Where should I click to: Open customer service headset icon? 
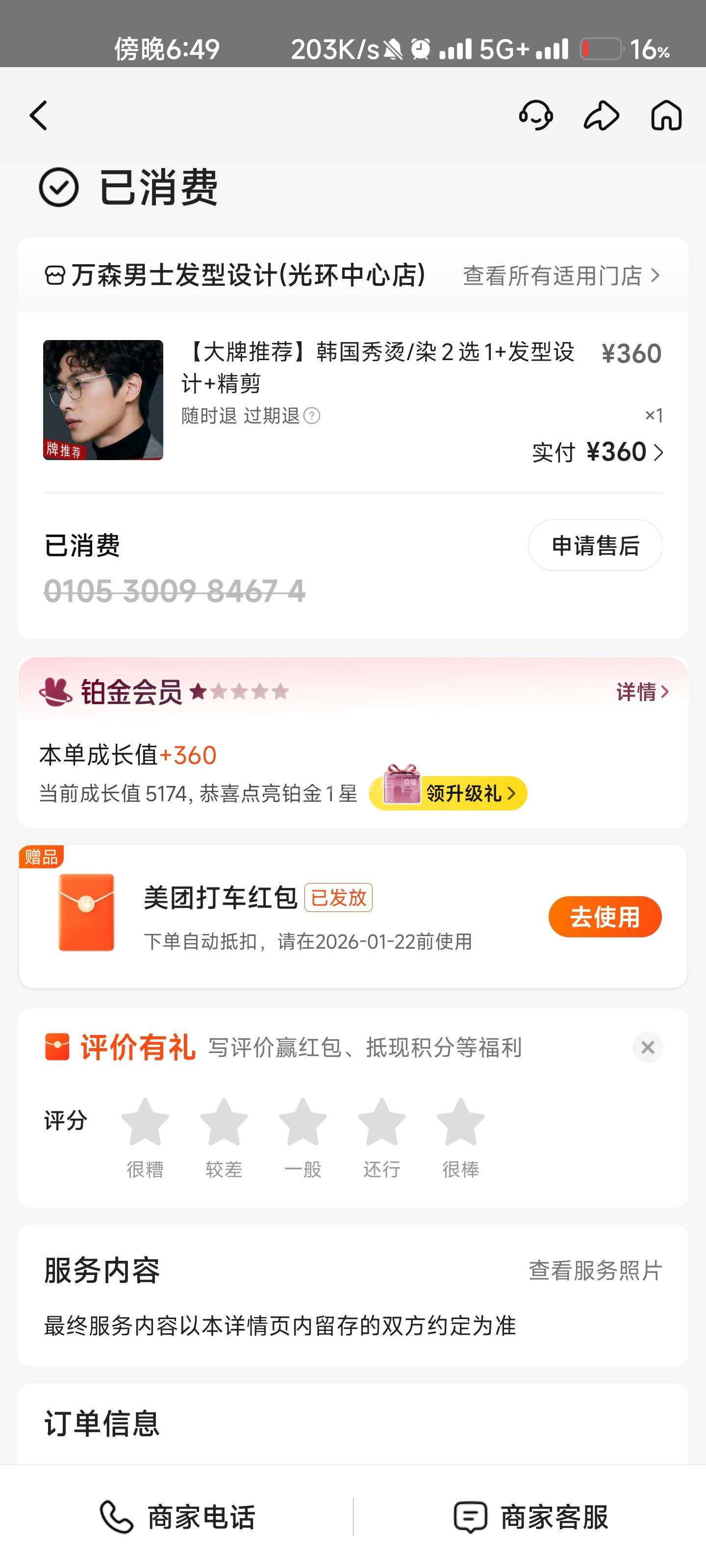(x=536, y=116)
